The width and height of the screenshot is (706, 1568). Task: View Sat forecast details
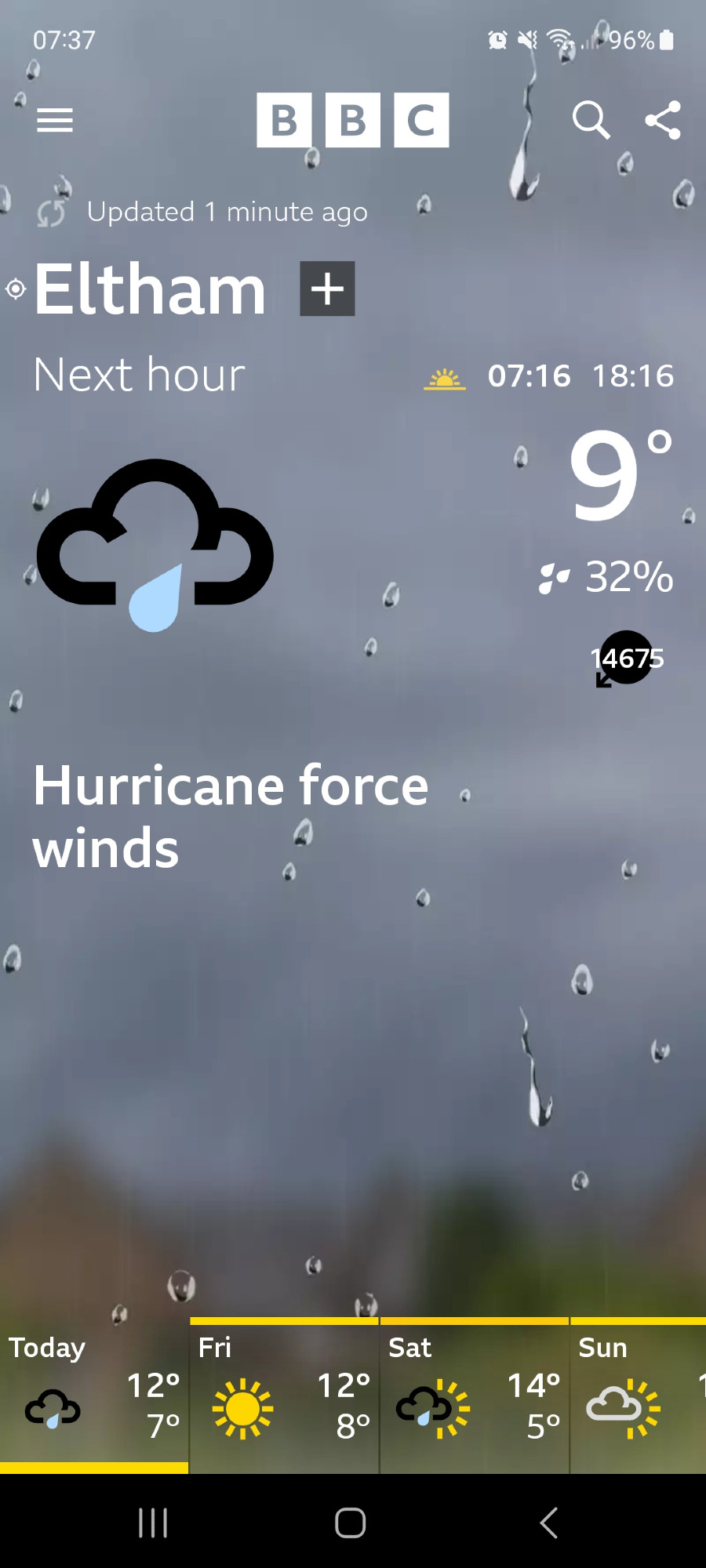coord(474,1396)
